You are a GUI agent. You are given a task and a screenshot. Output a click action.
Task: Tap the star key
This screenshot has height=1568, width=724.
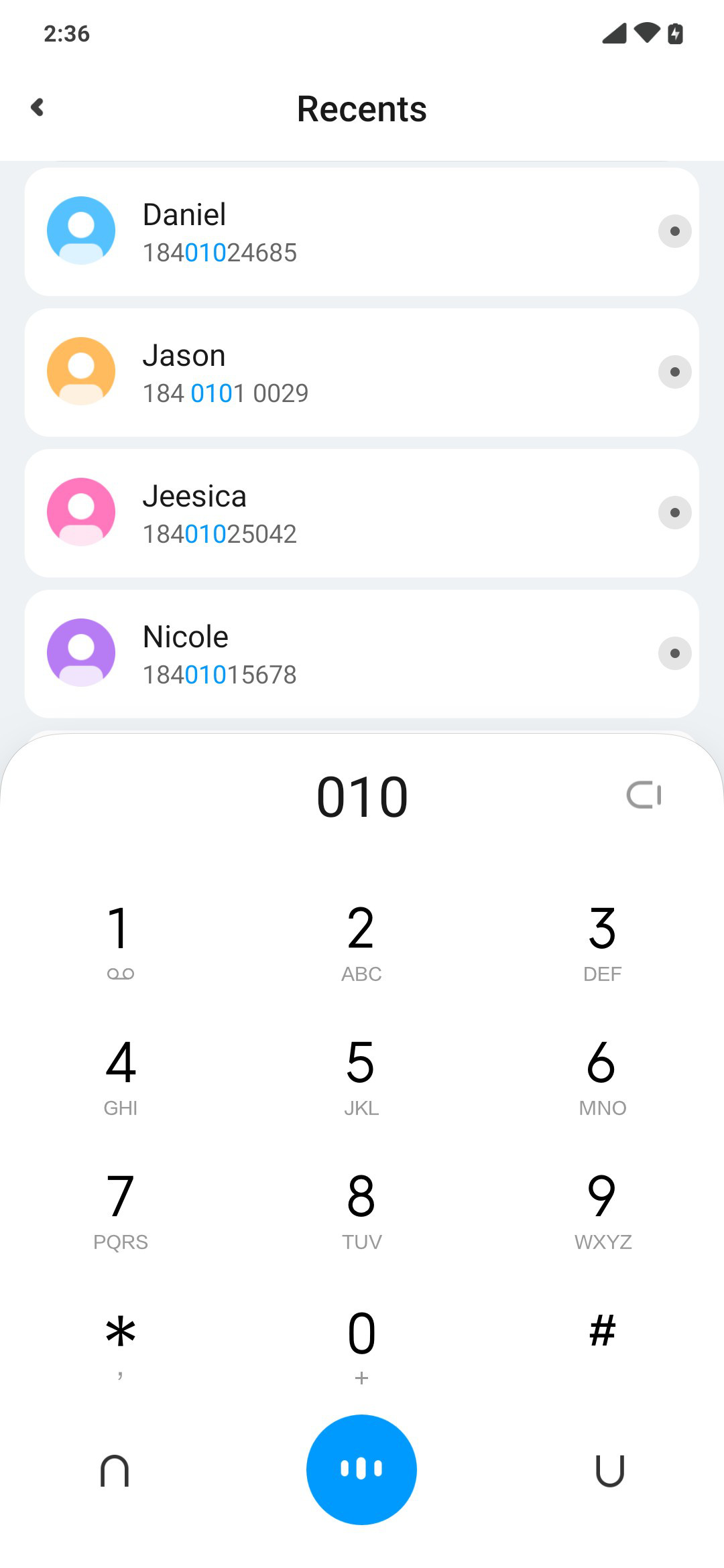pos(121,1344)
